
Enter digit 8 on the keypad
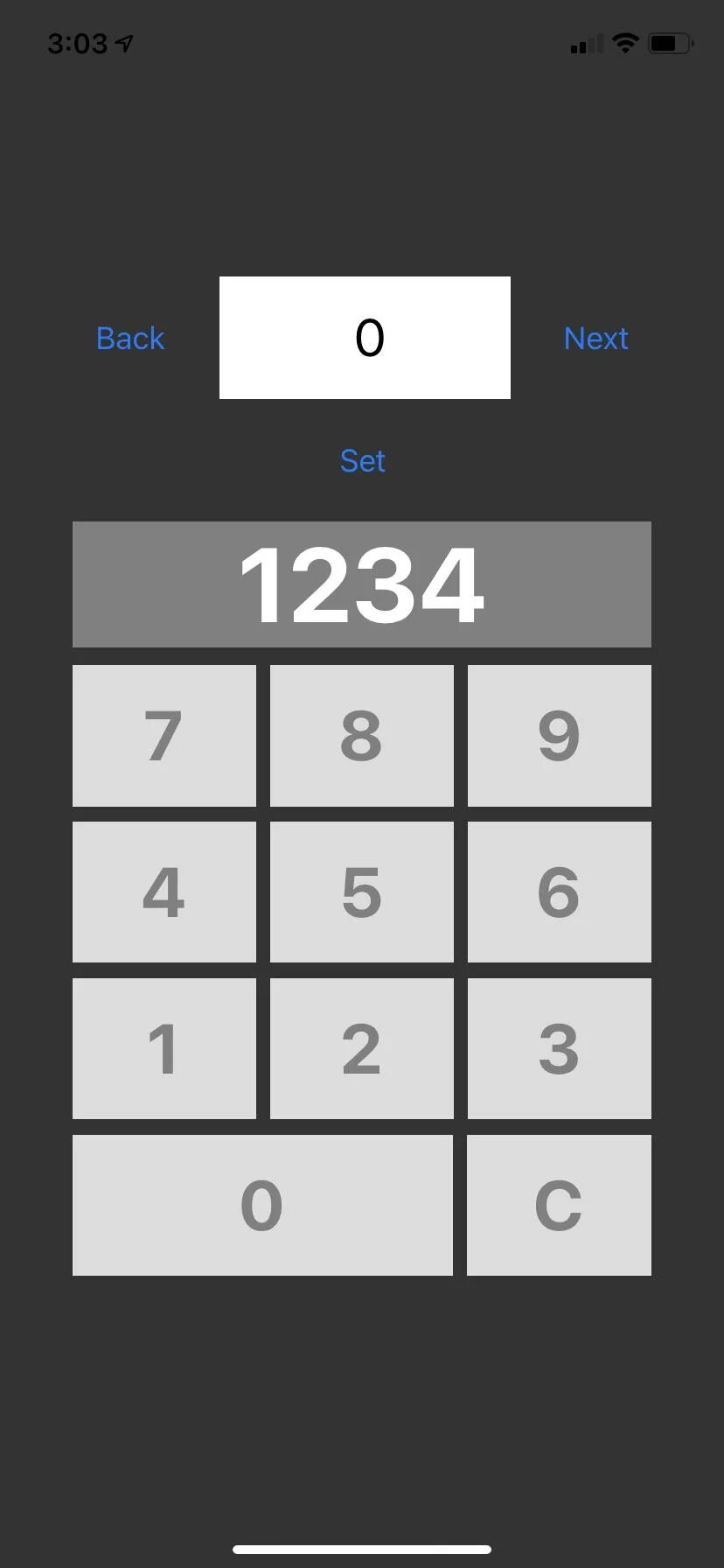(362, 736)
